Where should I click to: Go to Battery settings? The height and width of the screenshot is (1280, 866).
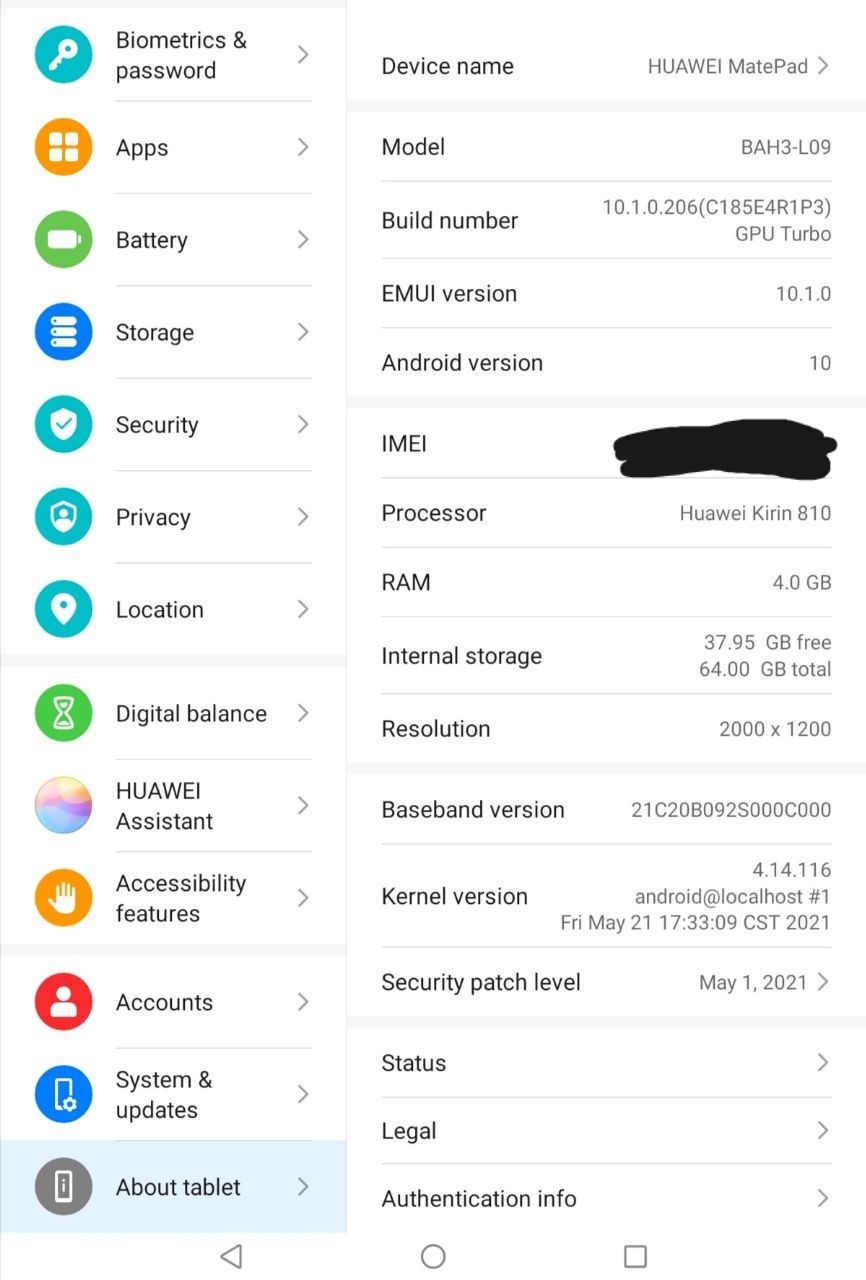pos(180,240)
